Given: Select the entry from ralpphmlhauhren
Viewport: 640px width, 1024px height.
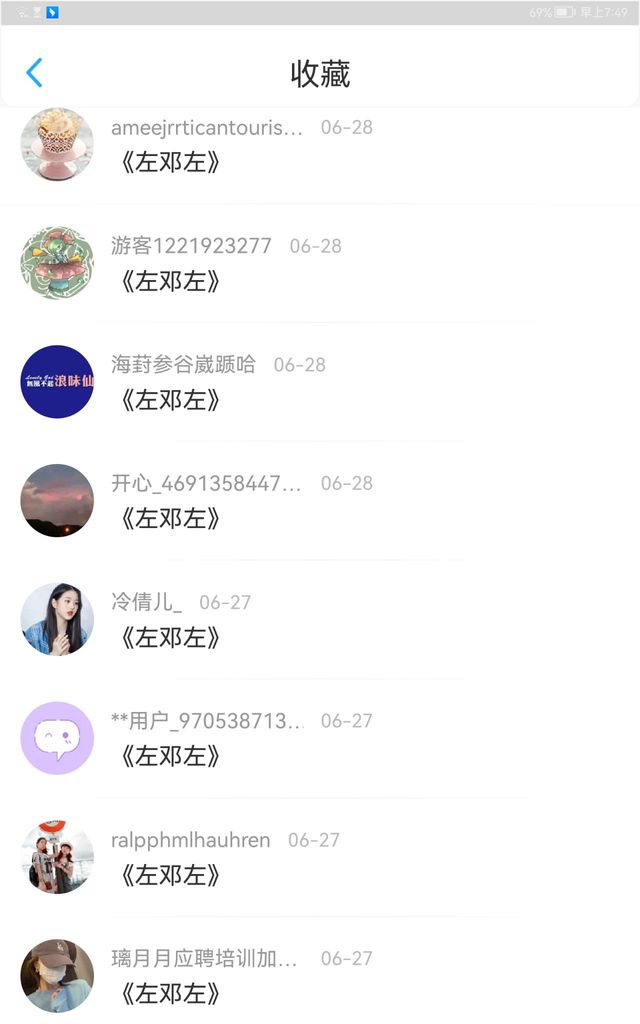Looking at the screenshot, I should 320,858.
